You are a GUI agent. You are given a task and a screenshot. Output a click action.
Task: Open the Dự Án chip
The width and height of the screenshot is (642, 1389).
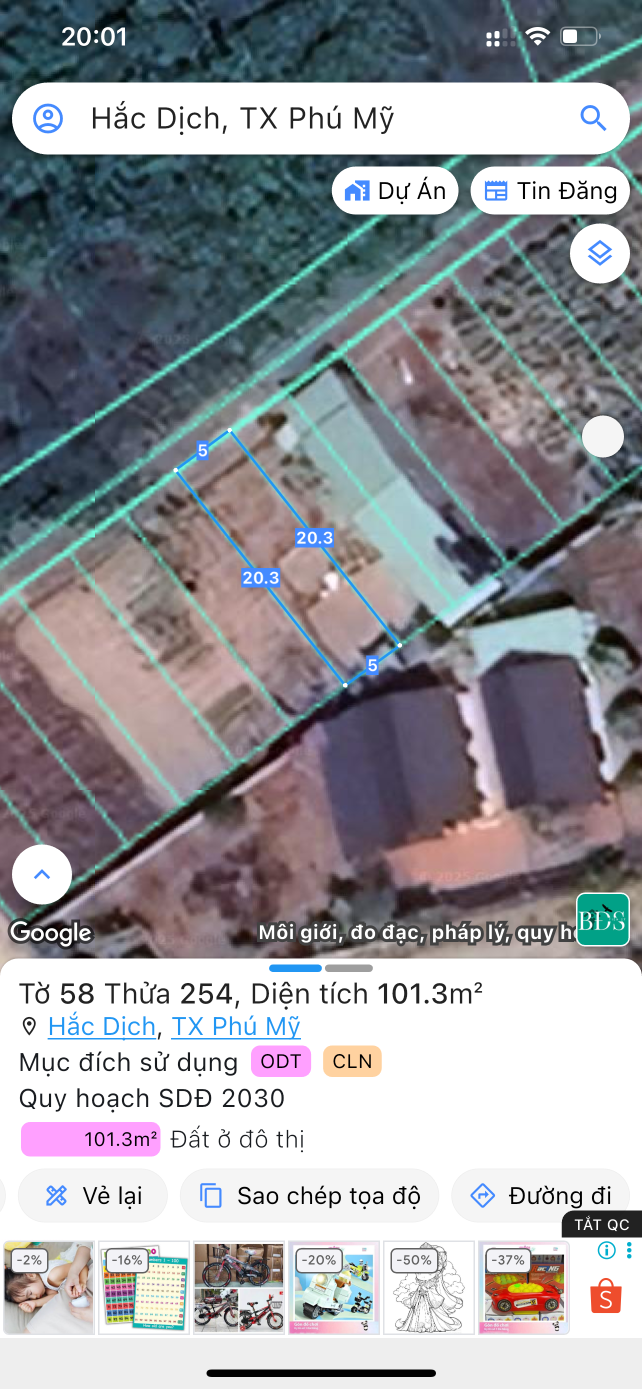(395, 191)
